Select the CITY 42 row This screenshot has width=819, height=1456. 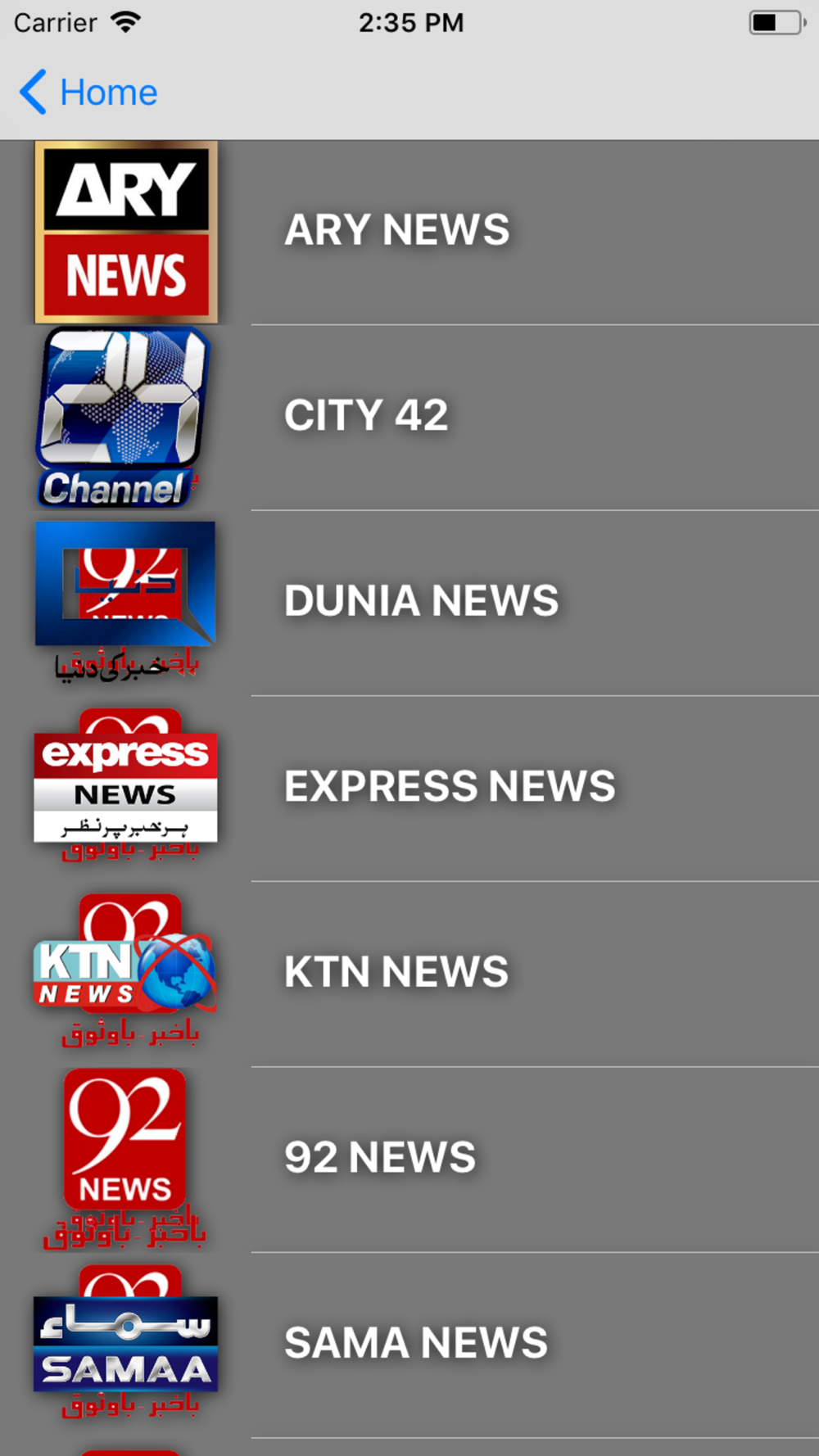409,418
